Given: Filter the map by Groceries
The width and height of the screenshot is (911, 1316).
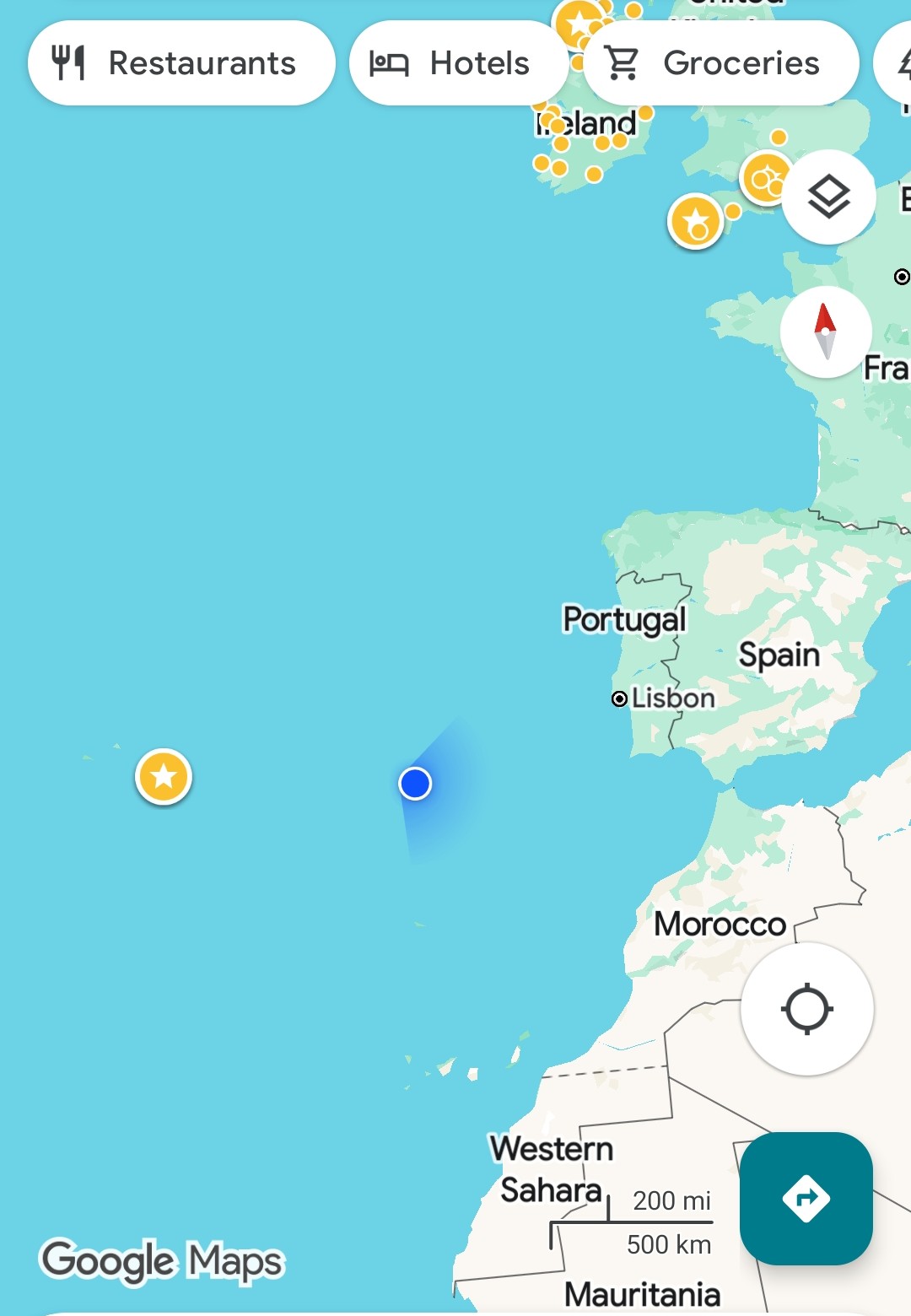Looking at the screenshot, I should pos(721,63).
